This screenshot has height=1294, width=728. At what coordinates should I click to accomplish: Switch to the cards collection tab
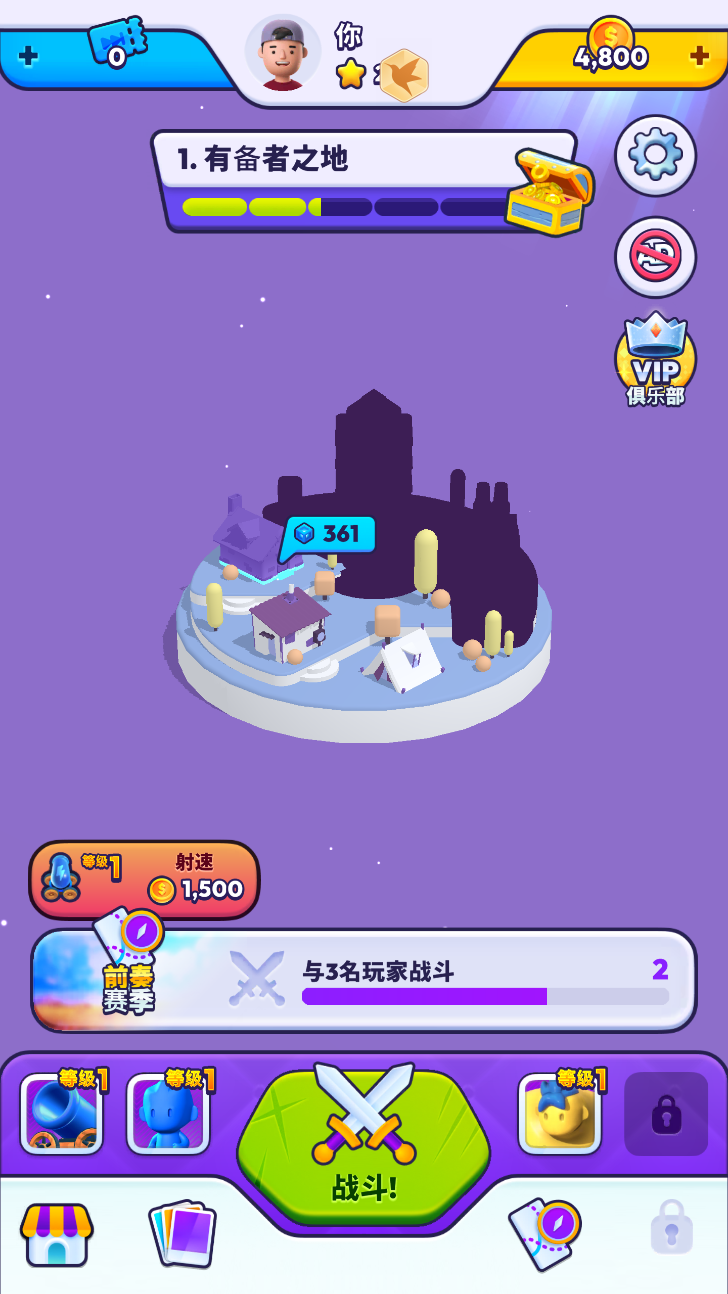tap(182, 1233)
